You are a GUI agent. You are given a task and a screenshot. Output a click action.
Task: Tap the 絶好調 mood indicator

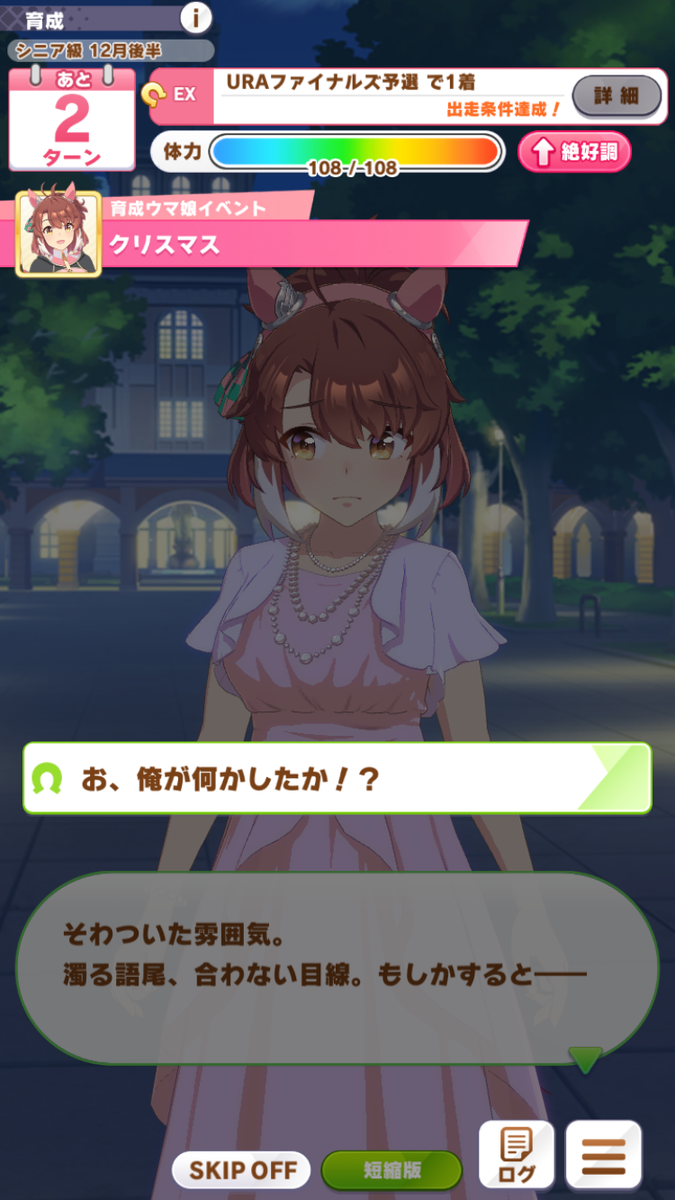coord(574,152)
